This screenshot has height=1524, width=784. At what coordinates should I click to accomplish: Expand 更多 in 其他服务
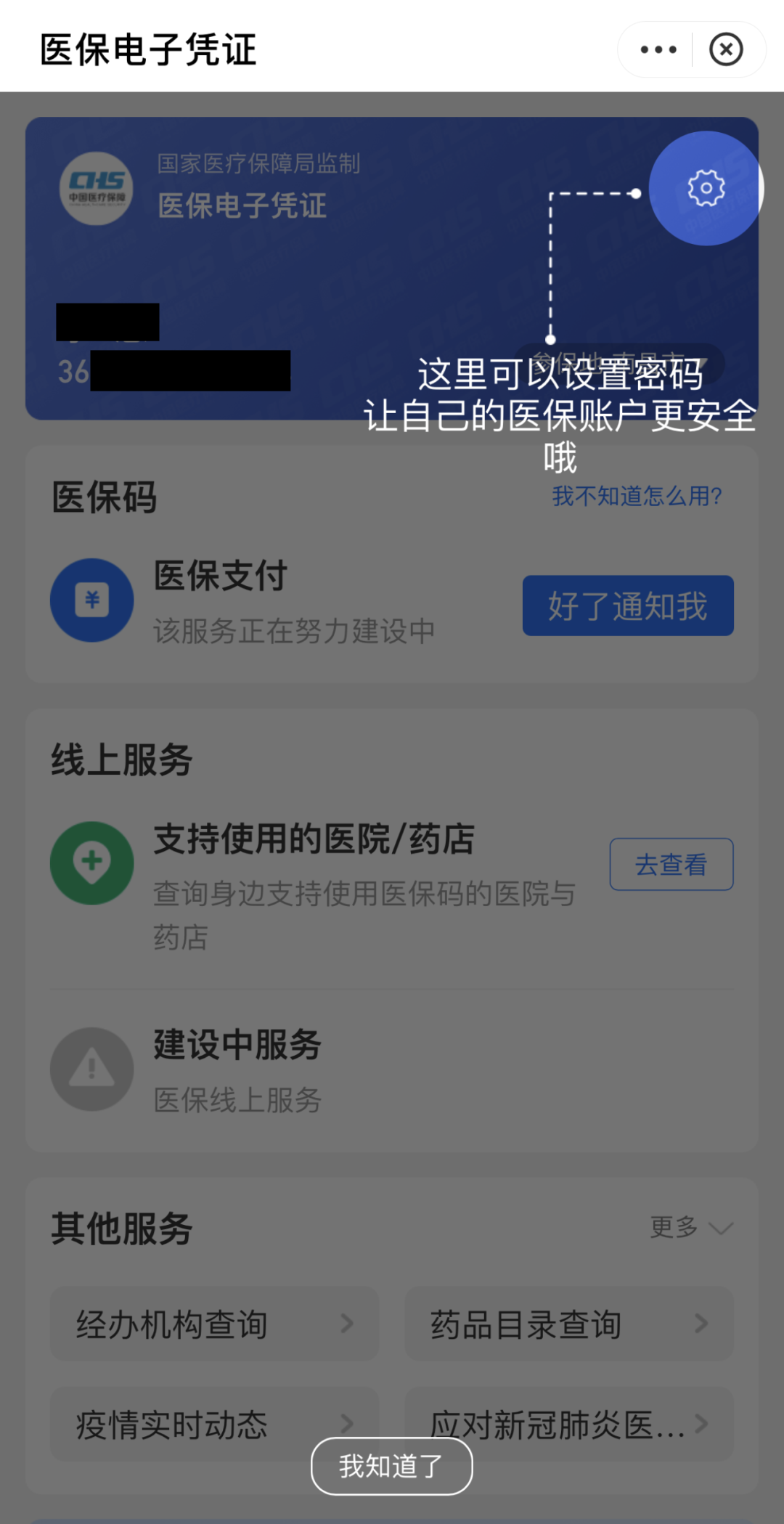pos(691,1228)
